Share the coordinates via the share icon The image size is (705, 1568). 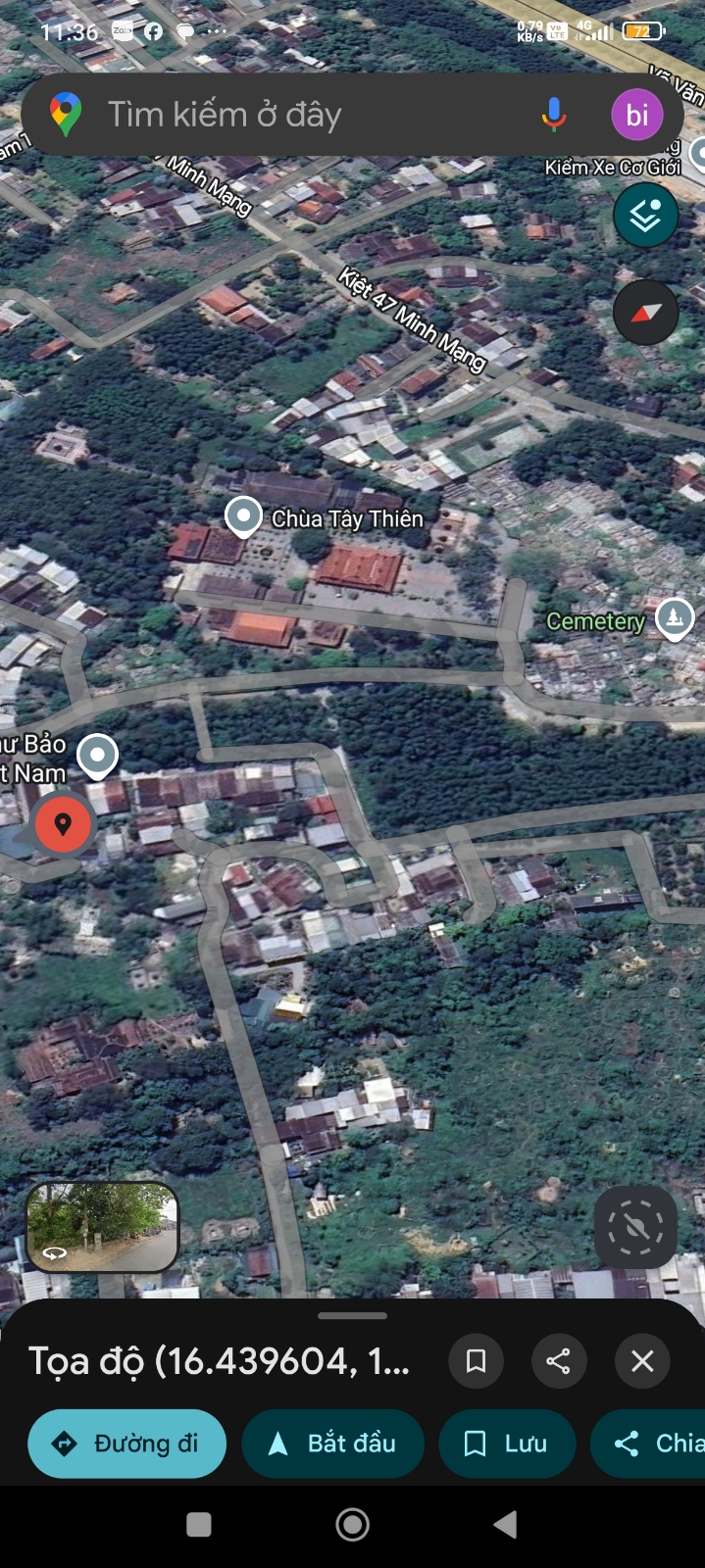coord(558,1360)
